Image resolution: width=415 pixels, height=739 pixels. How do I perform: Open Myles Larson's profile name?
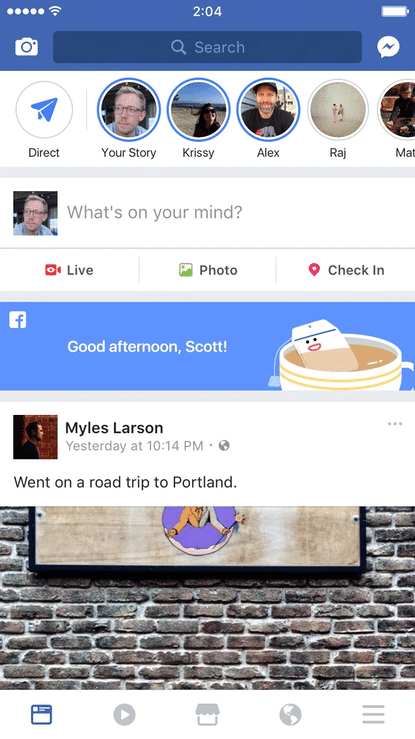point(114,428)
